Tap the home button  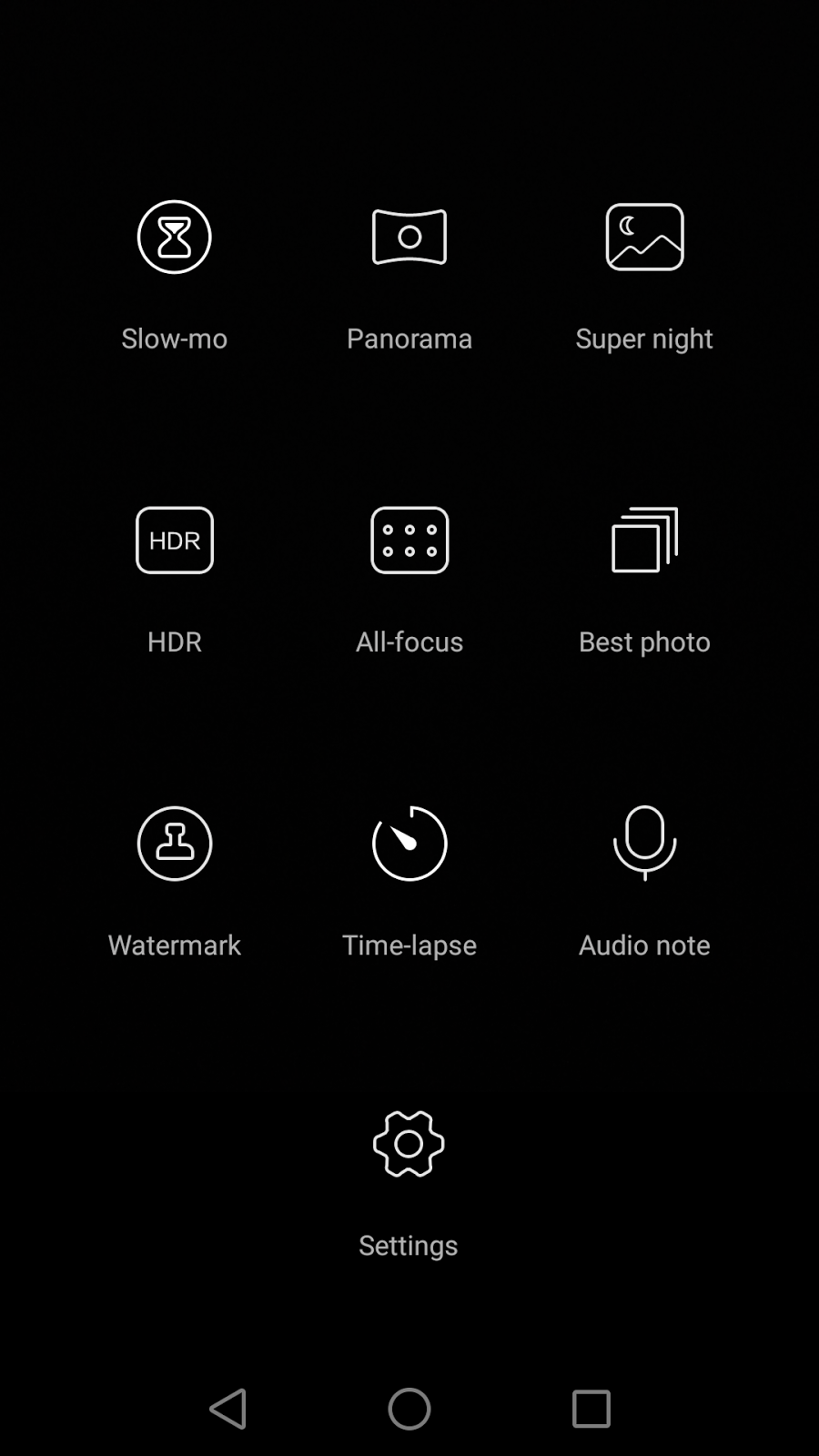pyautogui.click(x=409, y=1409)
